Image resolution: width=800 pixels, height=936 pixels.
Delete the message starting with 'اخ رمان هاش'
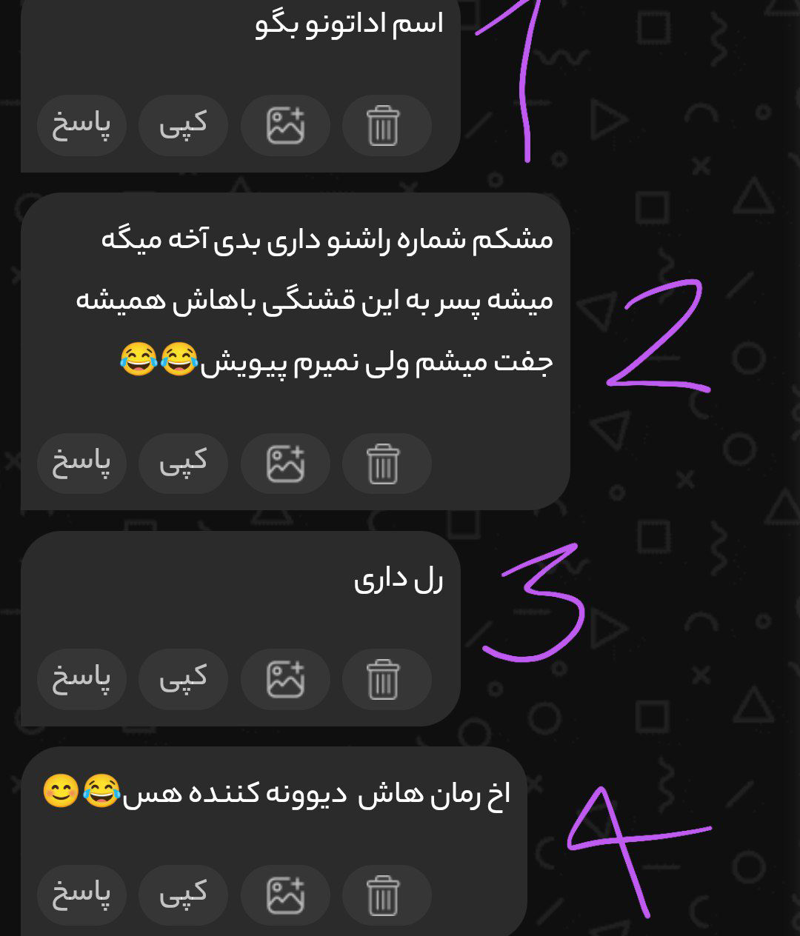[x=384, y=894]
